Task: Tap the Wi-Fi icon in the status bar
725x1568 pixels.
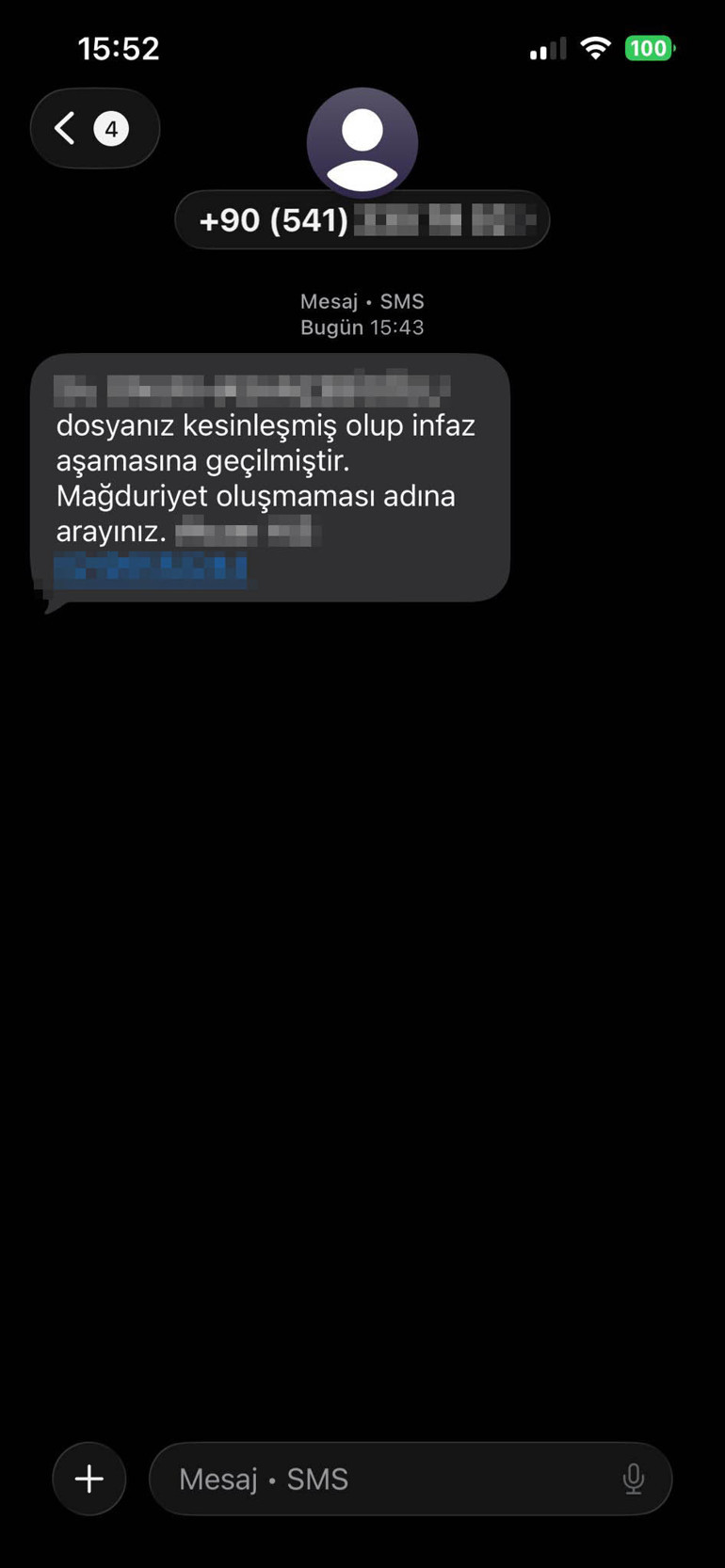Action: pos(595,47)
